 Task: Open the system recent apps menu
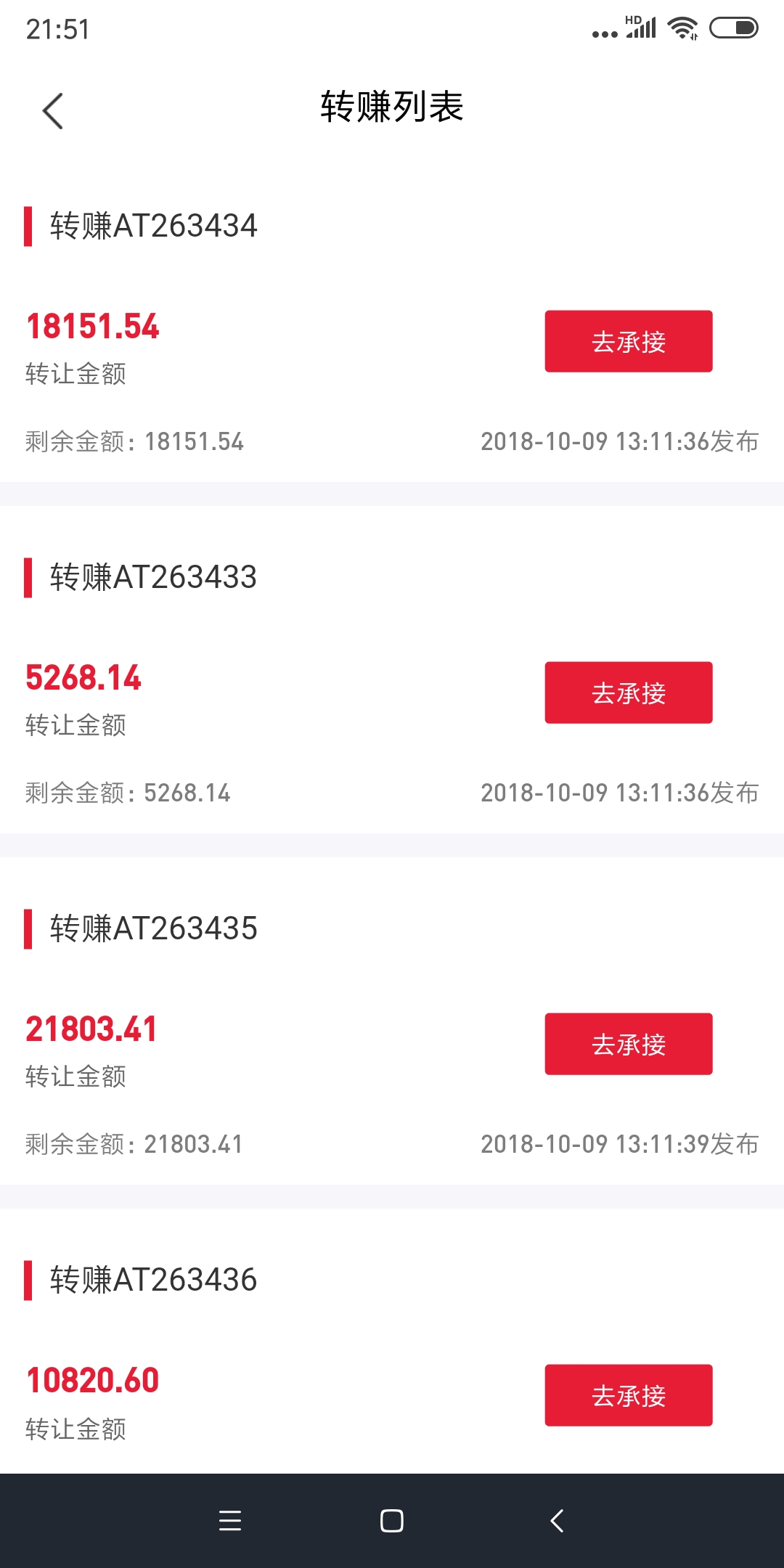[x=230, y=1521]
